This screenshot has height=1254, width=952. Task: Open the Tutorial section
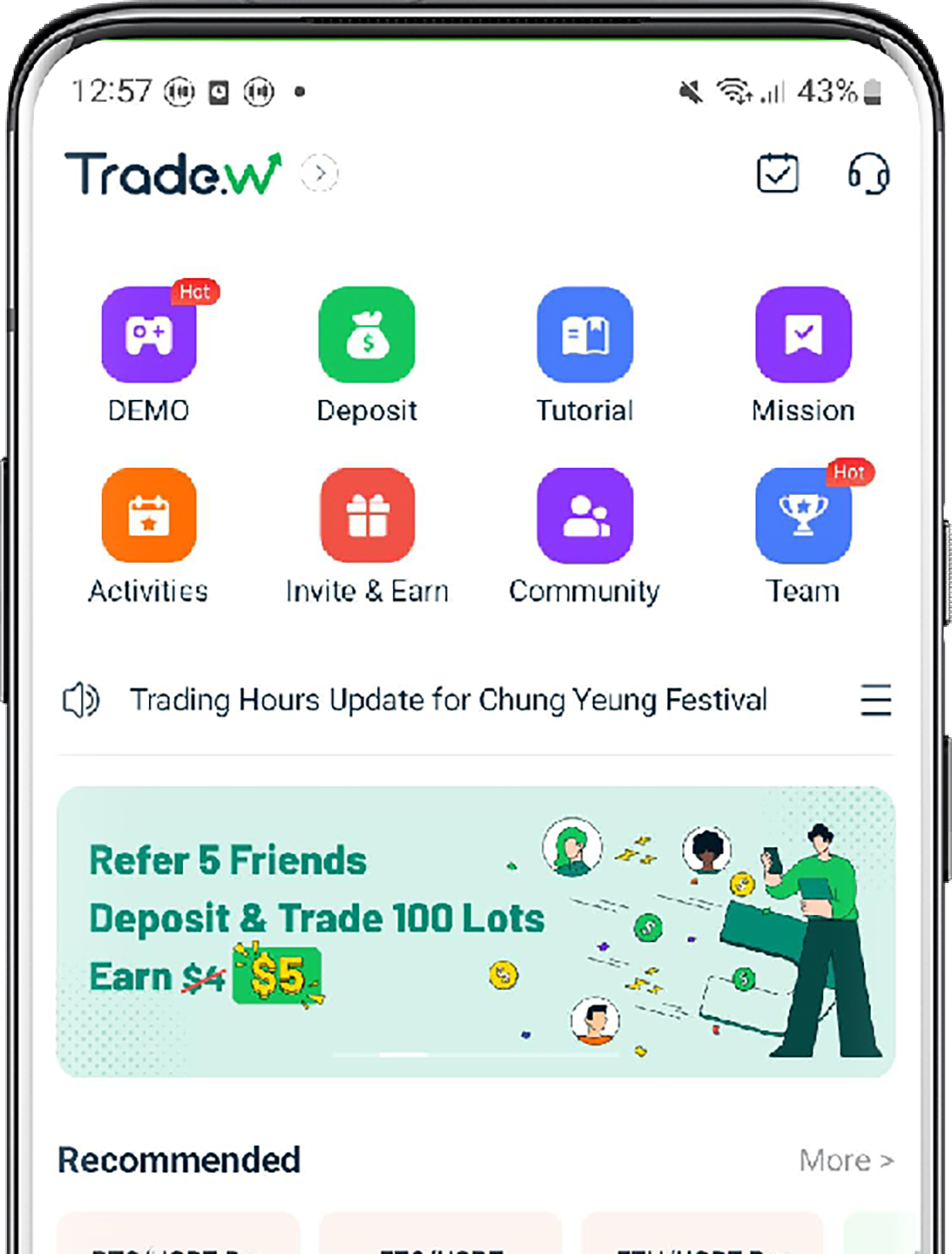(x=584, y=336)
